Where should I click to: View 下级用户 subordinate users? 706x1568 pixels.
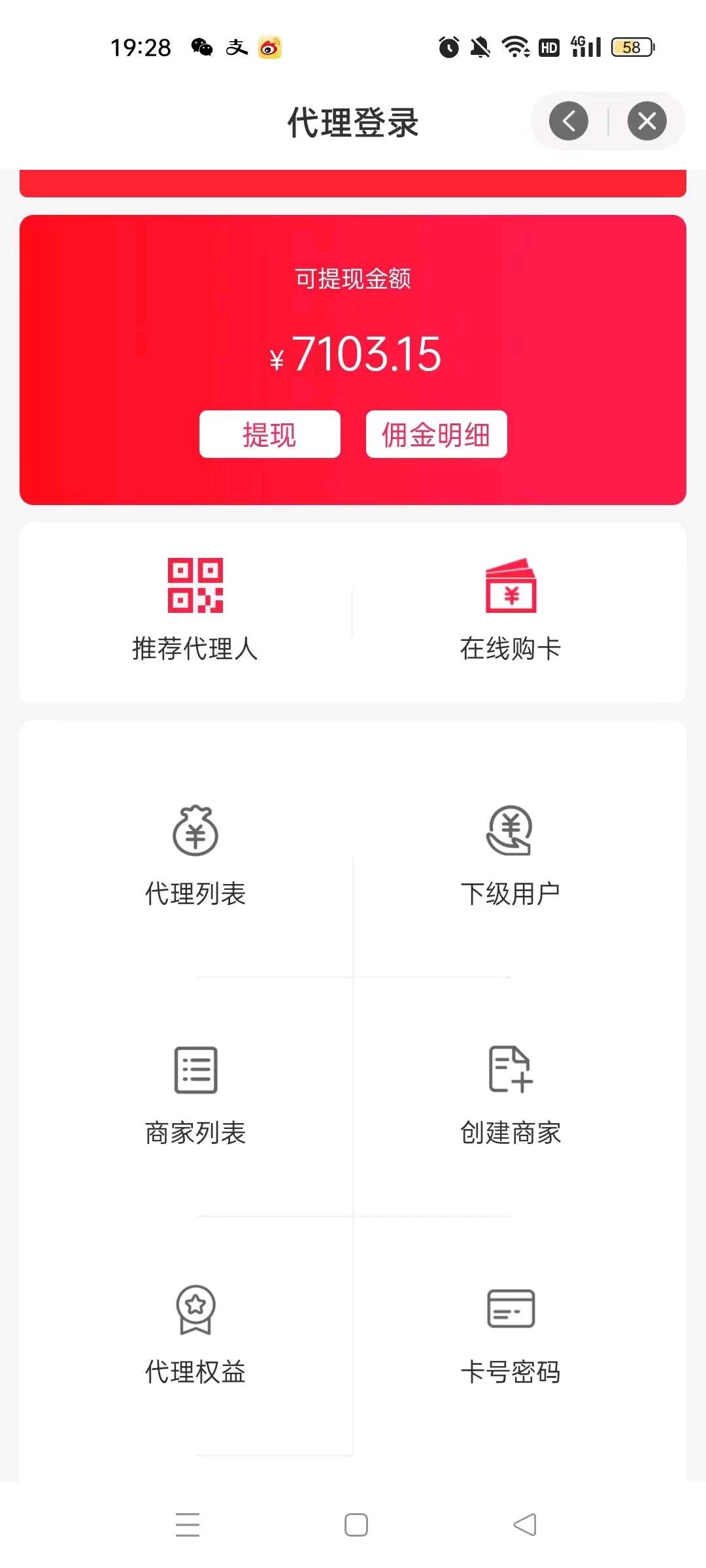511,856
